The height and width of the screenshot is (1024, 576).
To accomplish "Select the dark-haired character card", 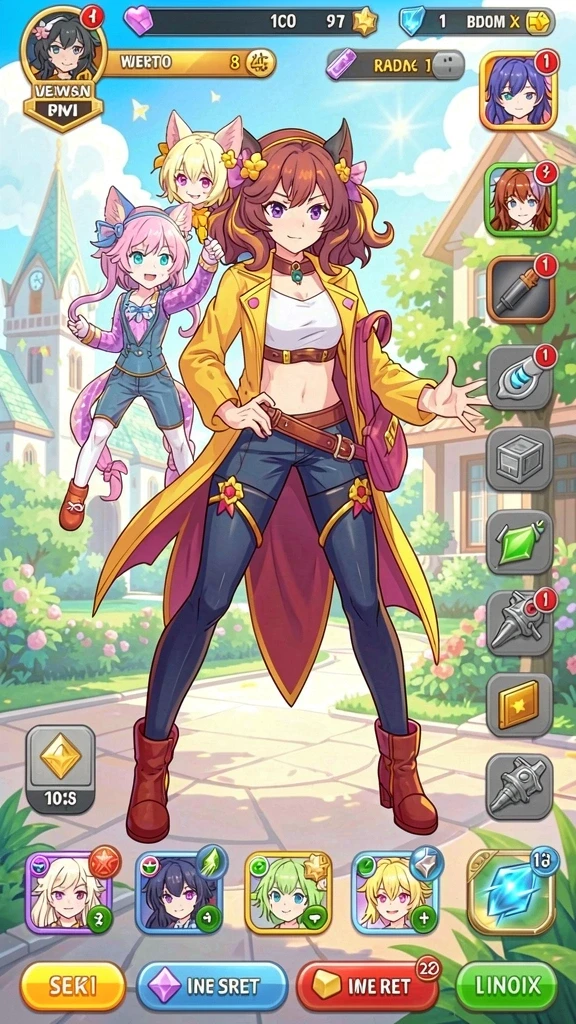I will [x=179, y=892].
